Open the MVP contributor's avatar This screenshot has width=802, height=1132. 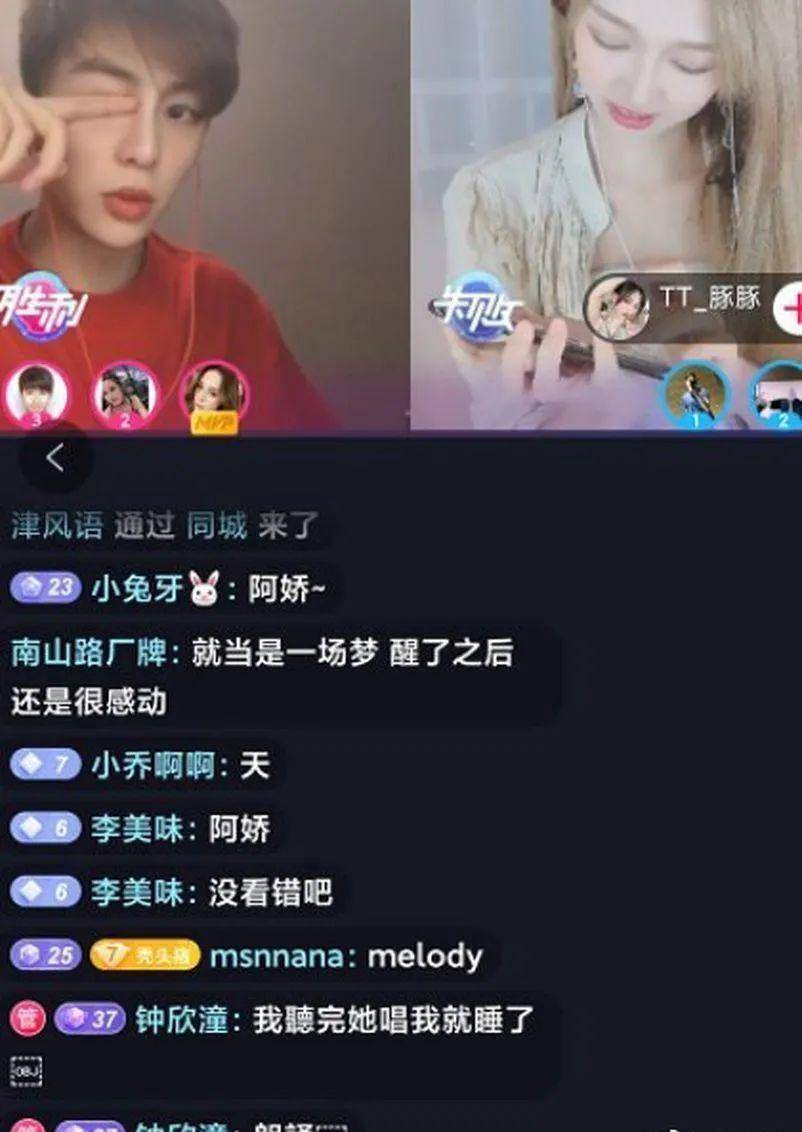click(214, 394)
